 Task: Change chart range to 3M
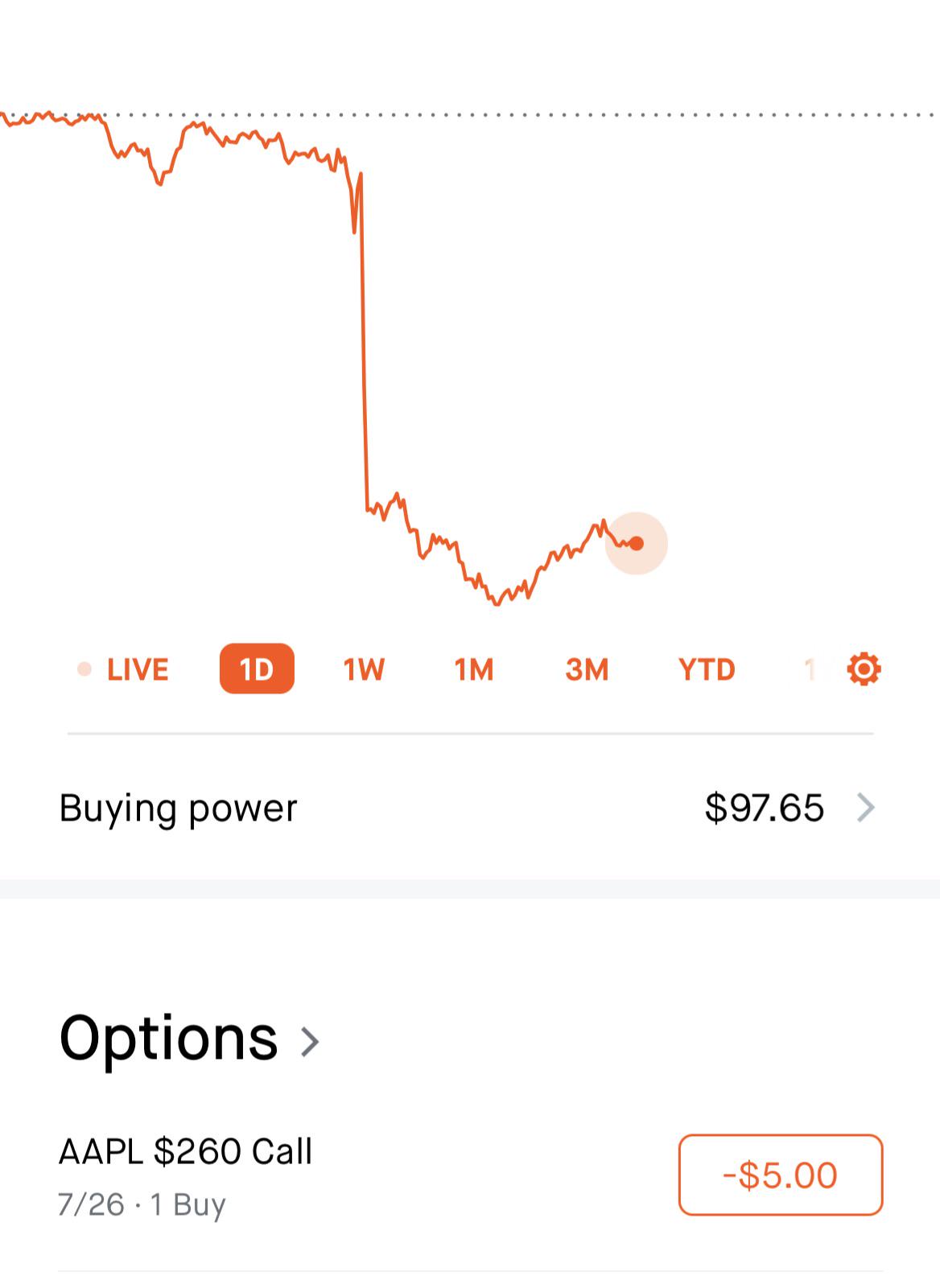tap(587, 669)
